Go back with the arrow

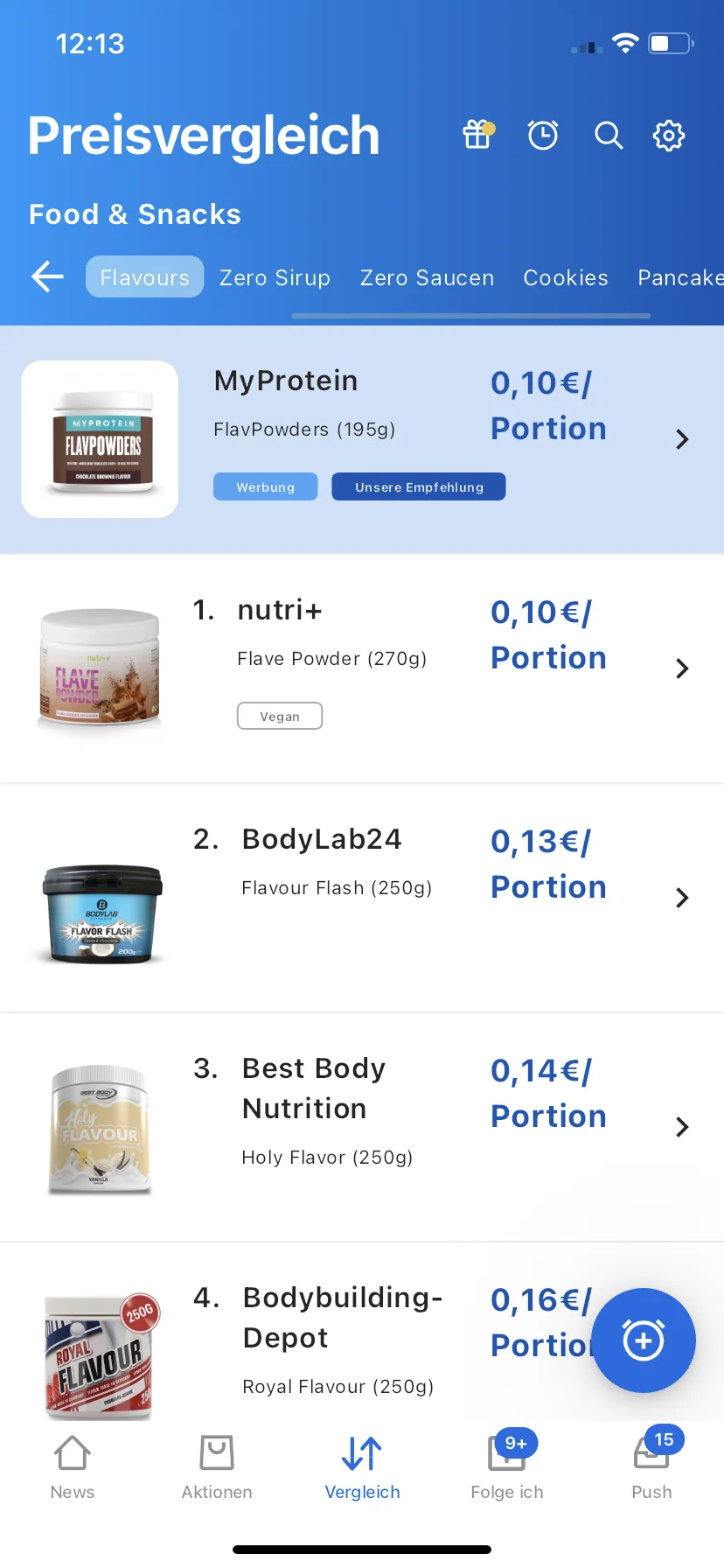click(47, 277)
